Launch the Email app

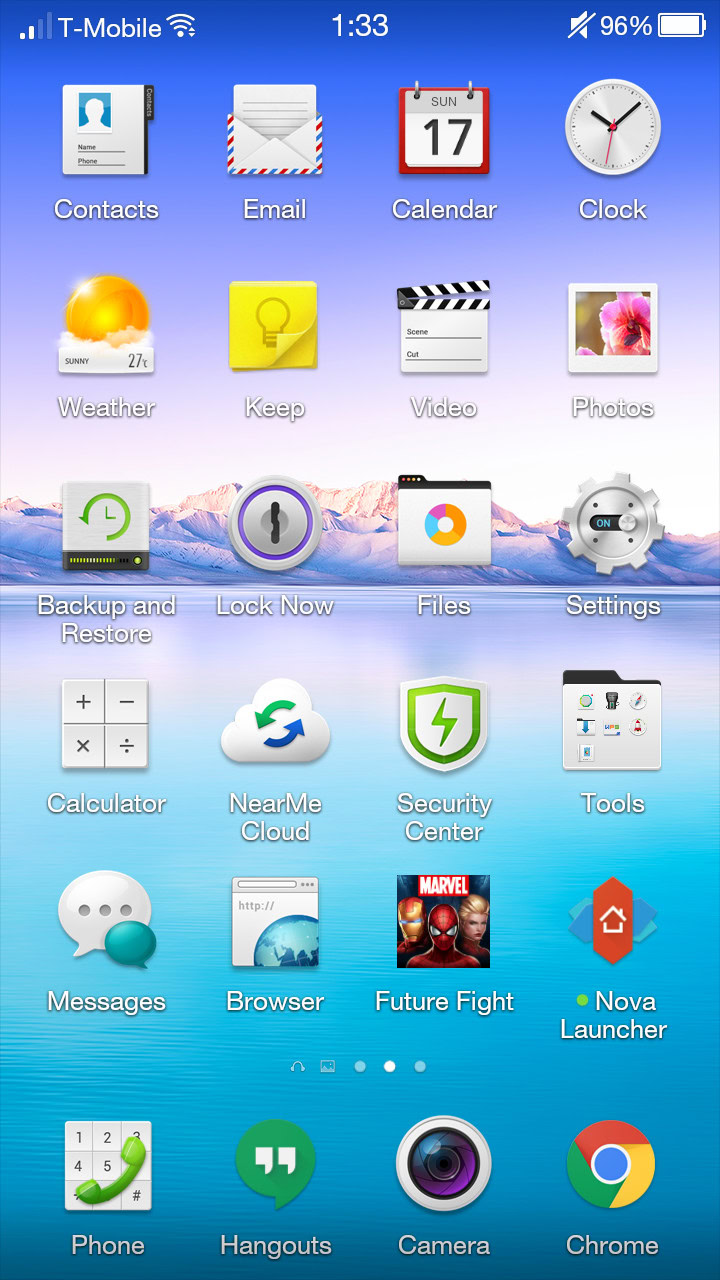pos(275,131)
